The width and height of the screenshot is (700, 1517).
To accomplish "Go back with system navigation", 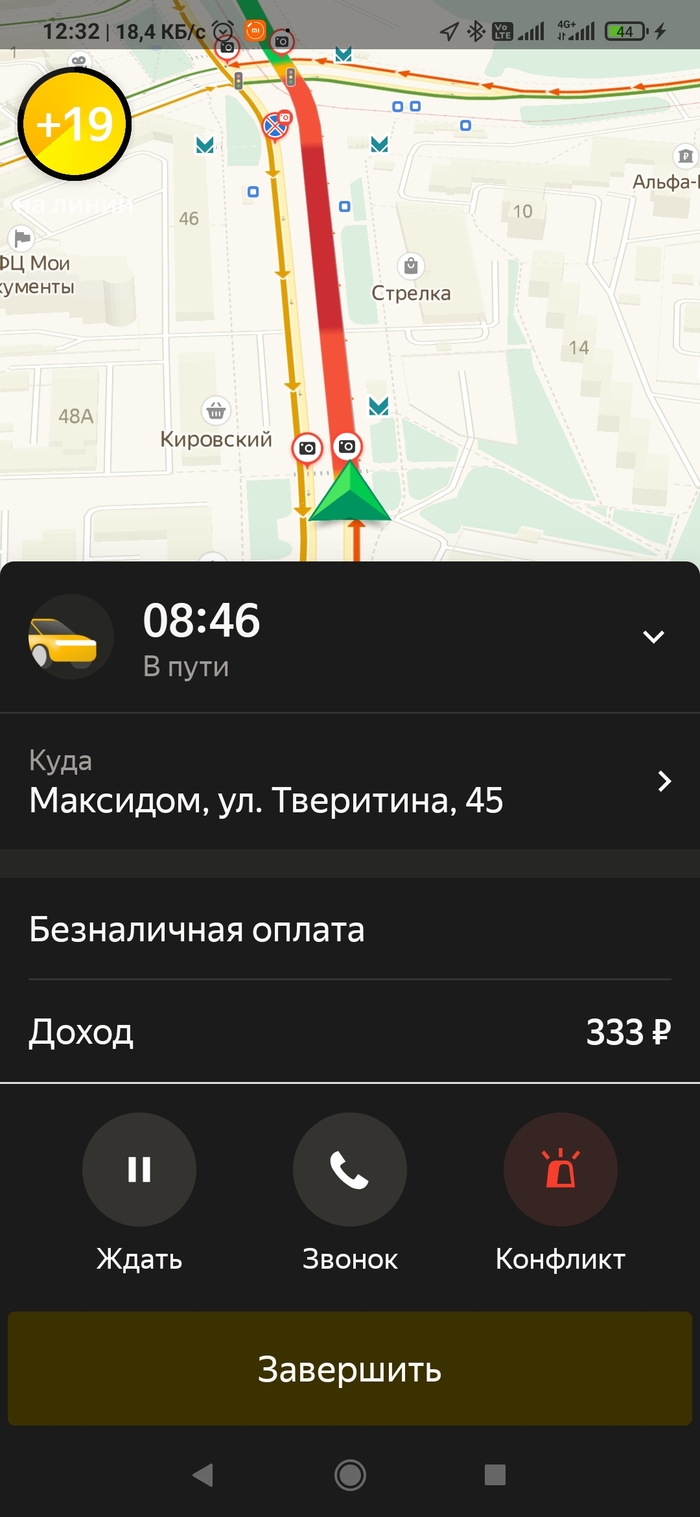I will pyautogui.click(x=203, y=1474).
